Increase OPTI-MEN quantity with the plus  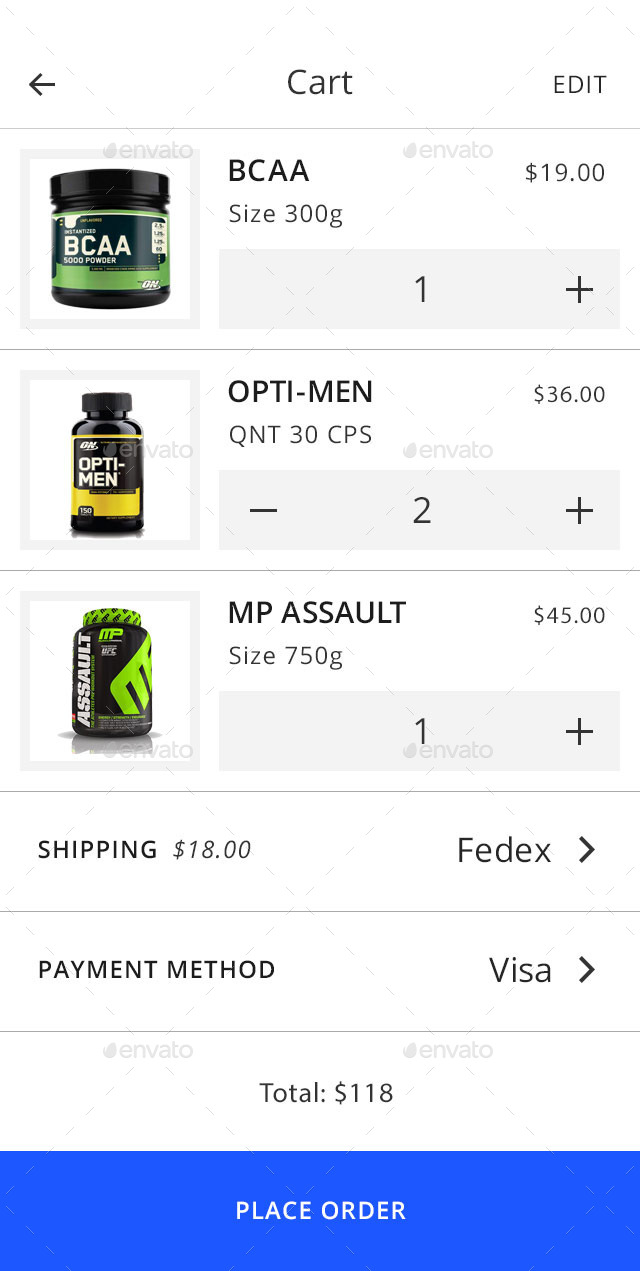click(579, 511)
